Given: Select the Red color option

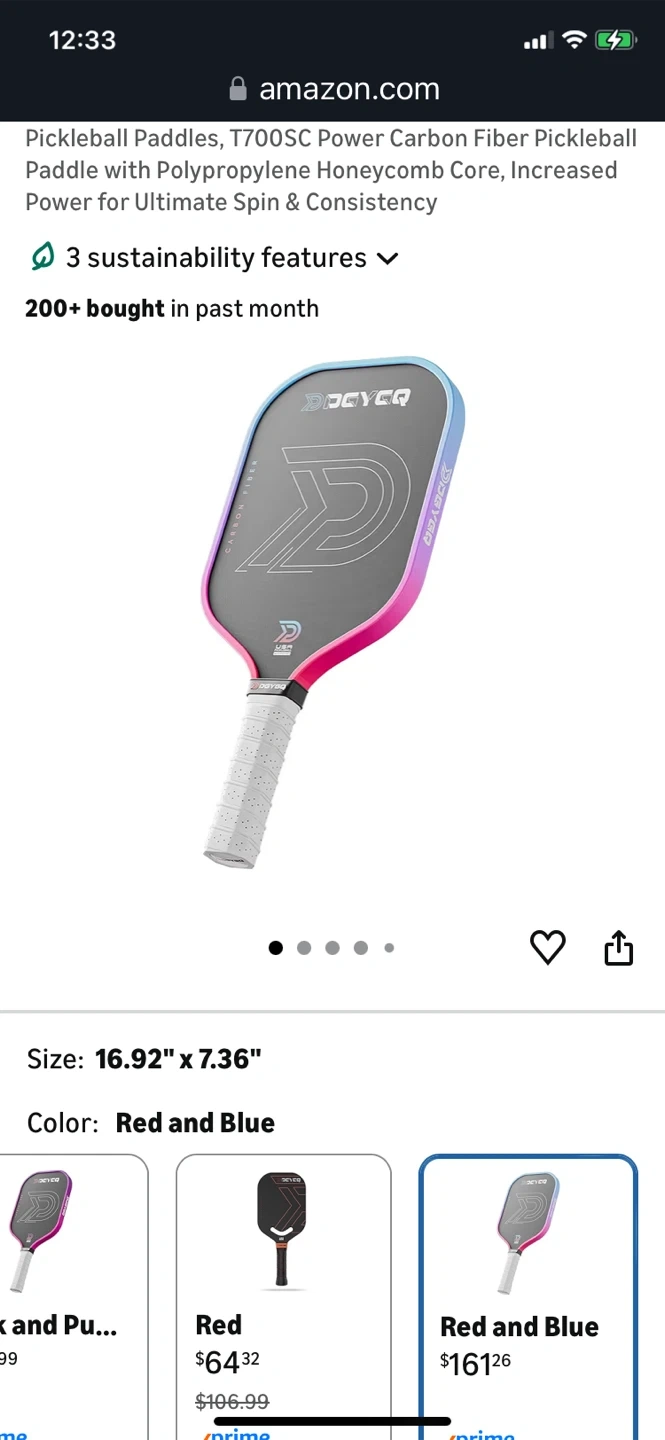Looking at the screenshot, I should pos(283,1290).
